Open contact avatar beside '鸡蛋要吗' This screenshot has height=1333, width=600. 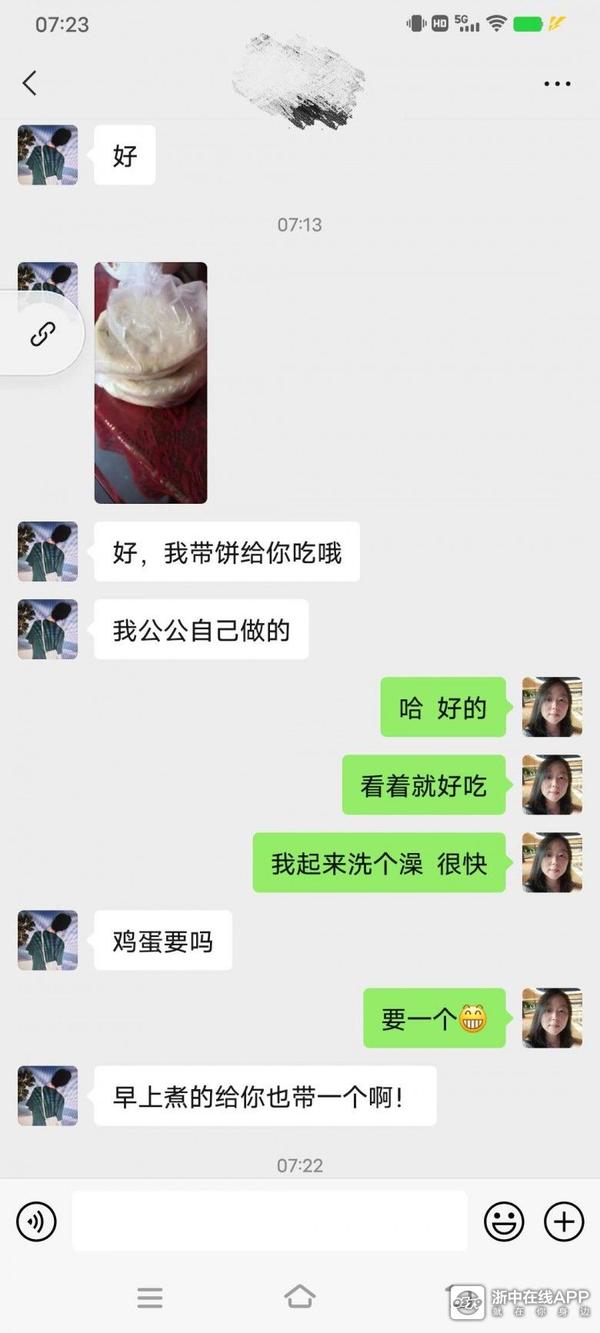click(x=47, y=940)
